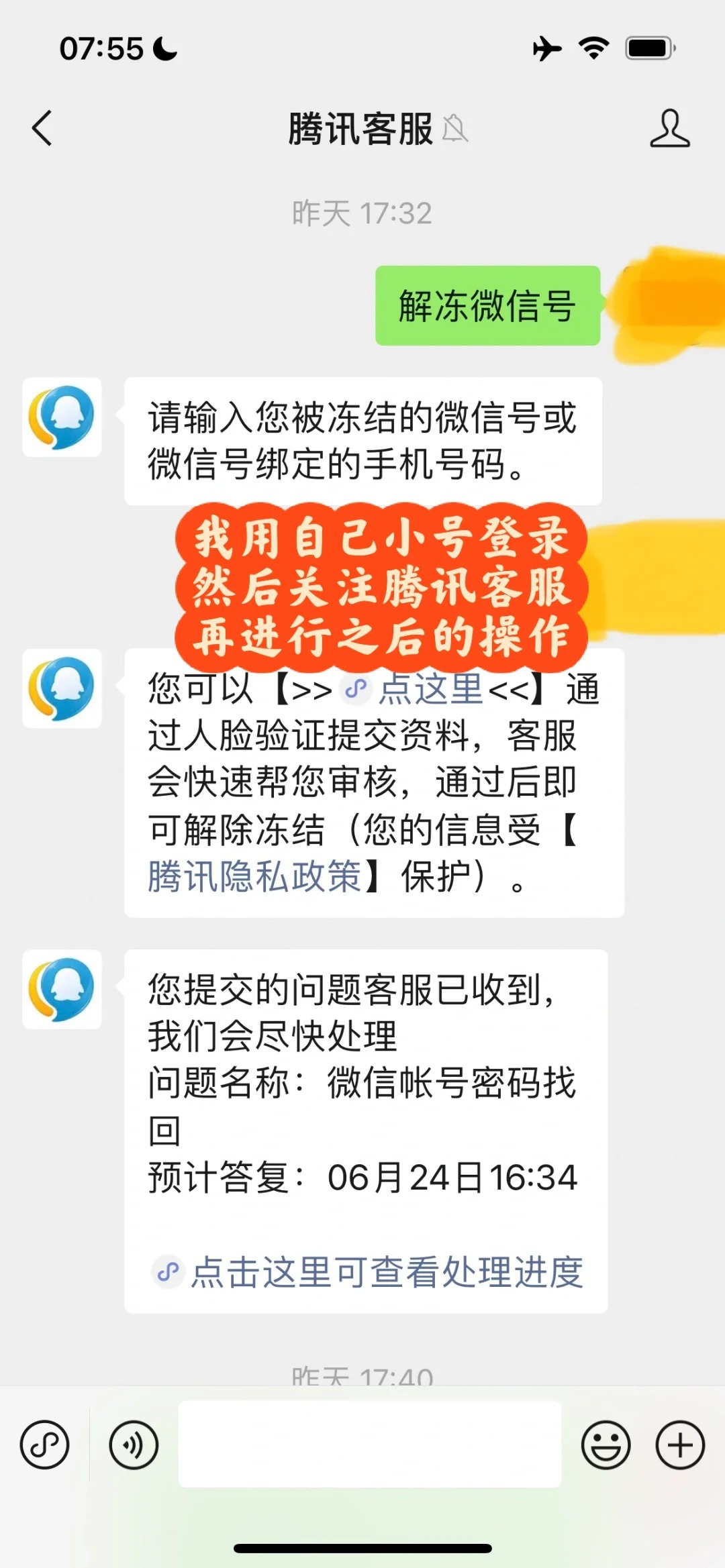Tap the Wi-Fi icon in status bar
The width and height of the screenshot is (725, 1568).
[x=591, y=48]
